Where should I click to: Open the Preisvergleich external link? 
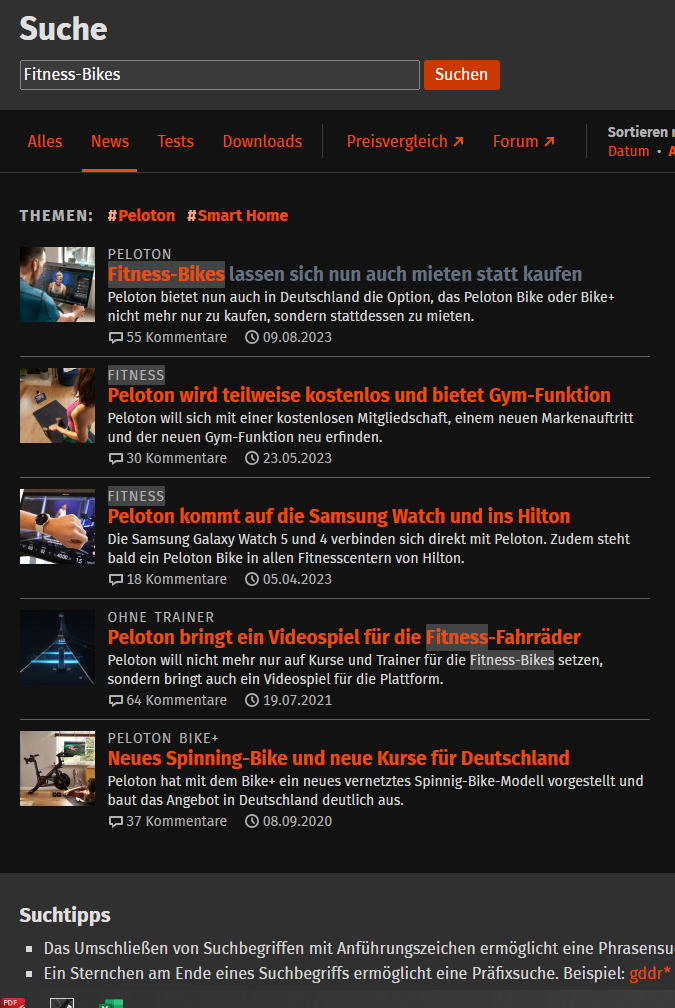[405, 142]
